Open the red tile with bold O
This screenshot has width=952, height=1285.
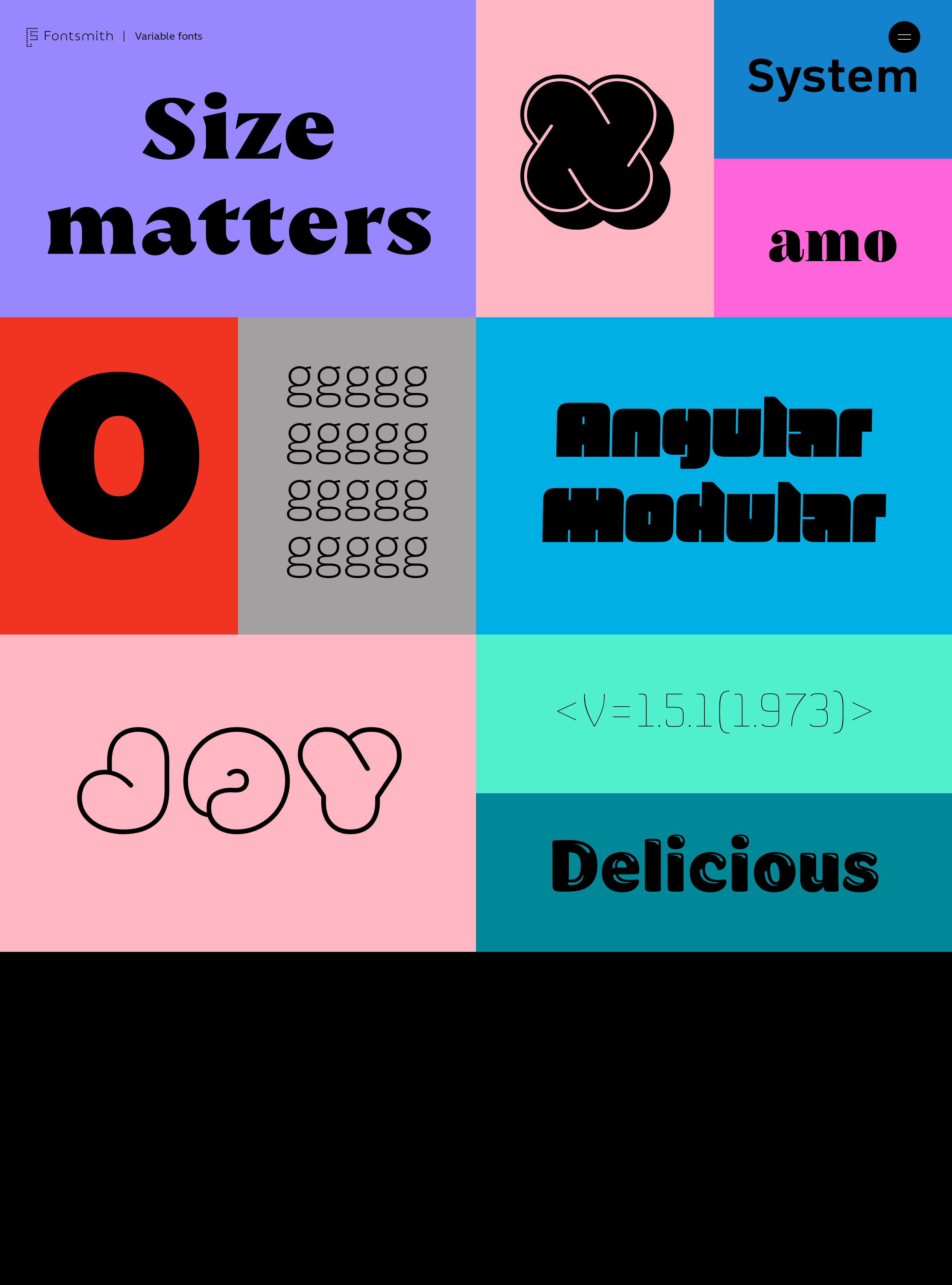(x=119, y=476)
